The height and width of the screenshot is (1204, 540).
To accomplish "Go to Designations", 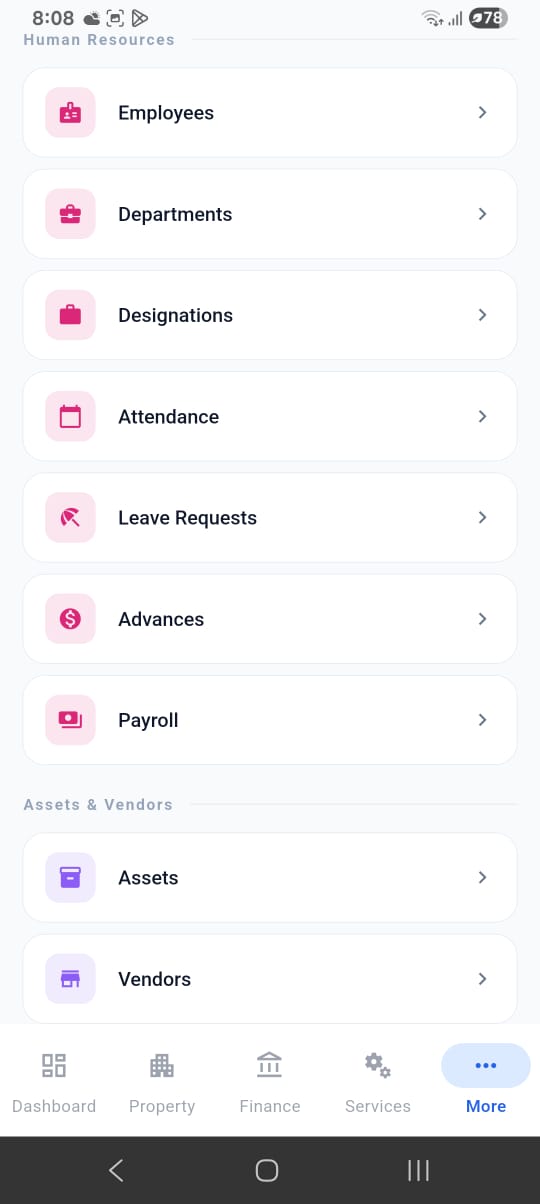I will tap(270, 315).
